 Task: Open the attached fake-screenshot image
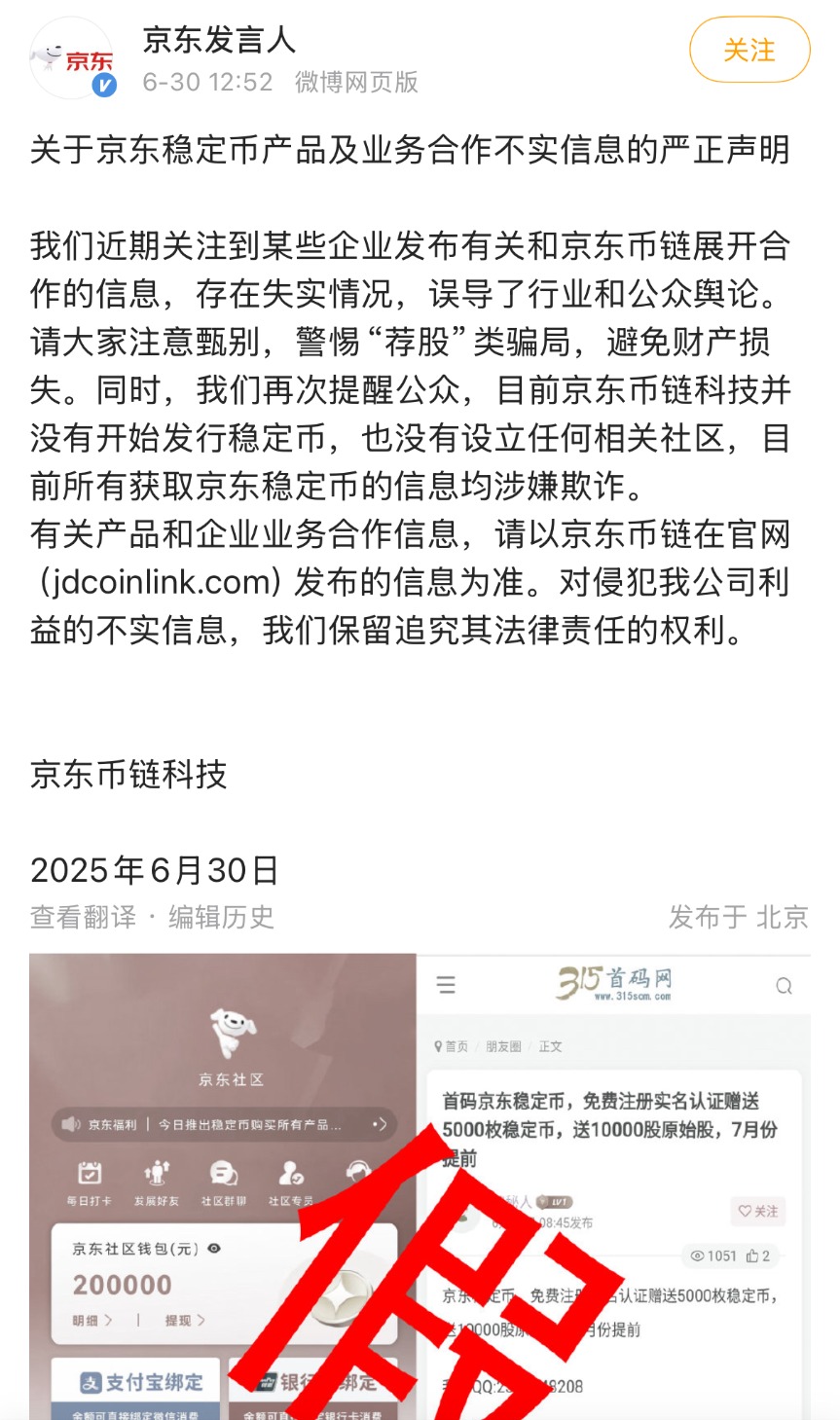coord(420,1185)
